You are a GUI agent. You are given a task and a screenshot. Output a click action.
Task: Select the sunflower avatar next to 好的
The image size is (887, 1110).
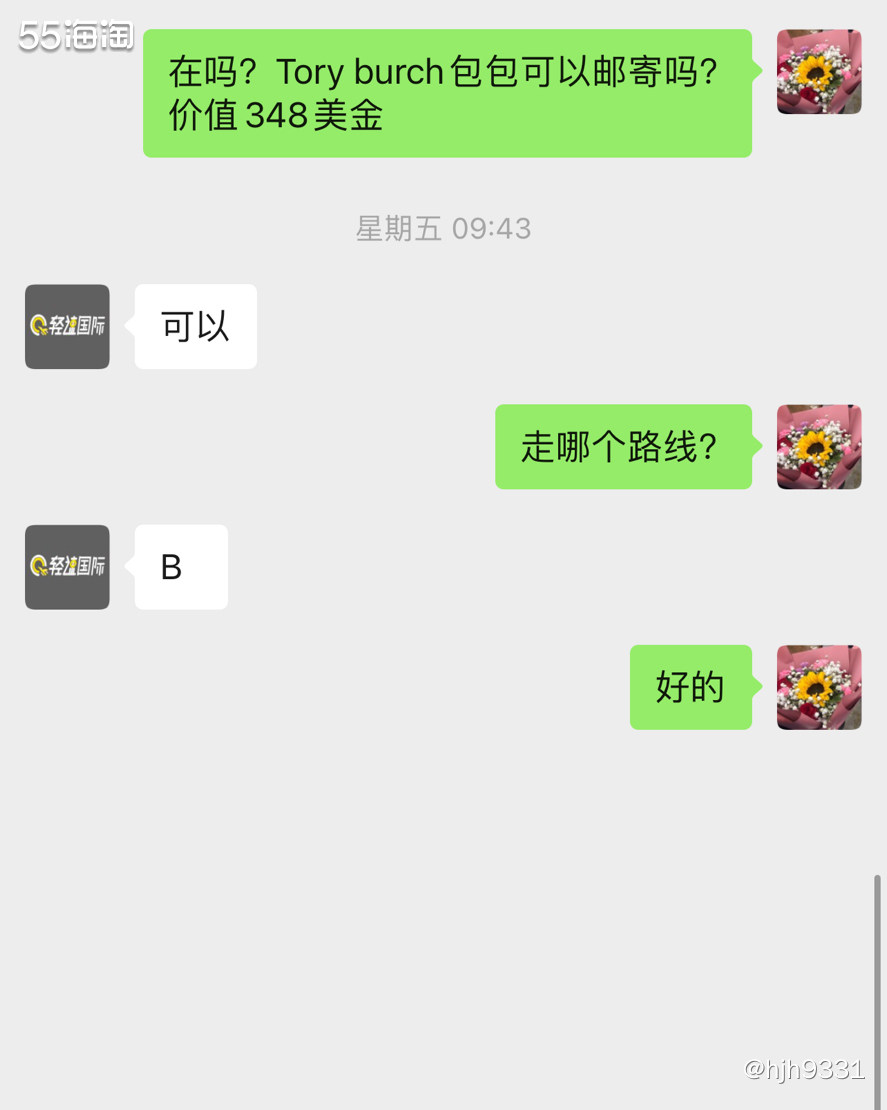click(819, 687)
